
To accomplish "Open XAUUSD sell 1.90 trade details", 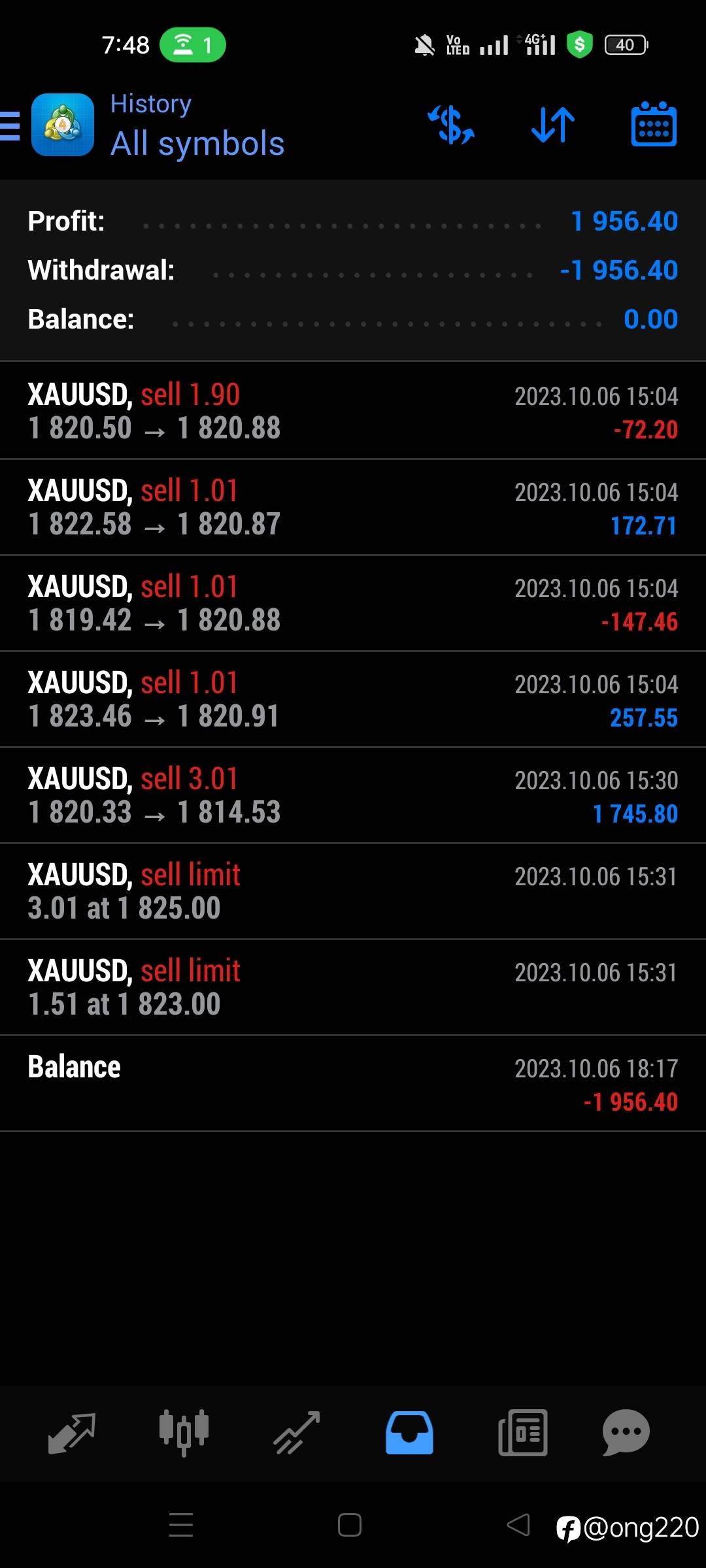I will (353, 411).
